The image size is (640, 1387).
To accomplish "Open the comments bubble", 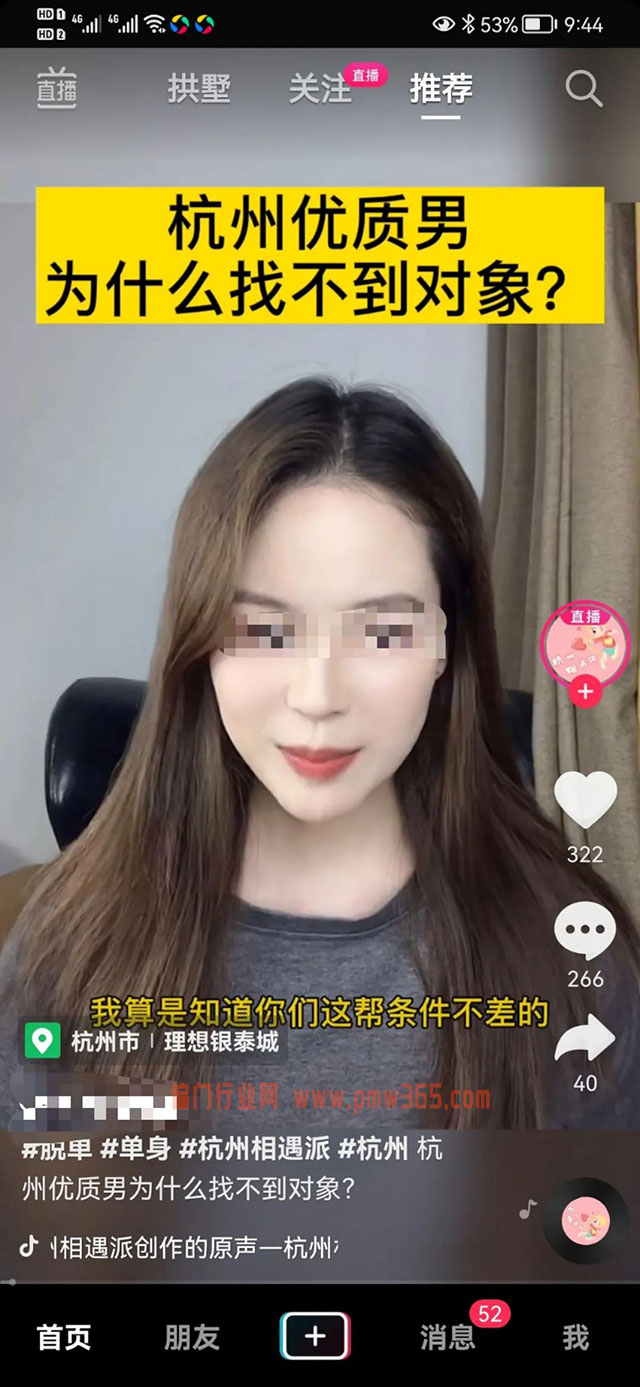I will 585,930.
